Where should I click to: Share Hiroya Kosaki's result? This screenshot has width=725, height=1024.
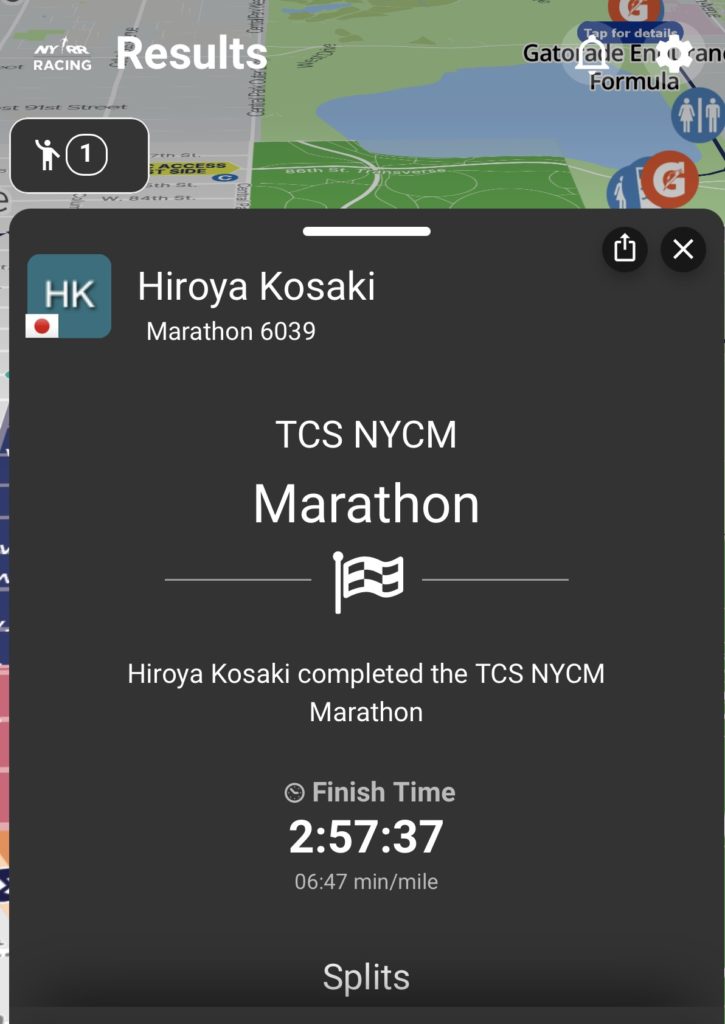(x=625, y=249)
